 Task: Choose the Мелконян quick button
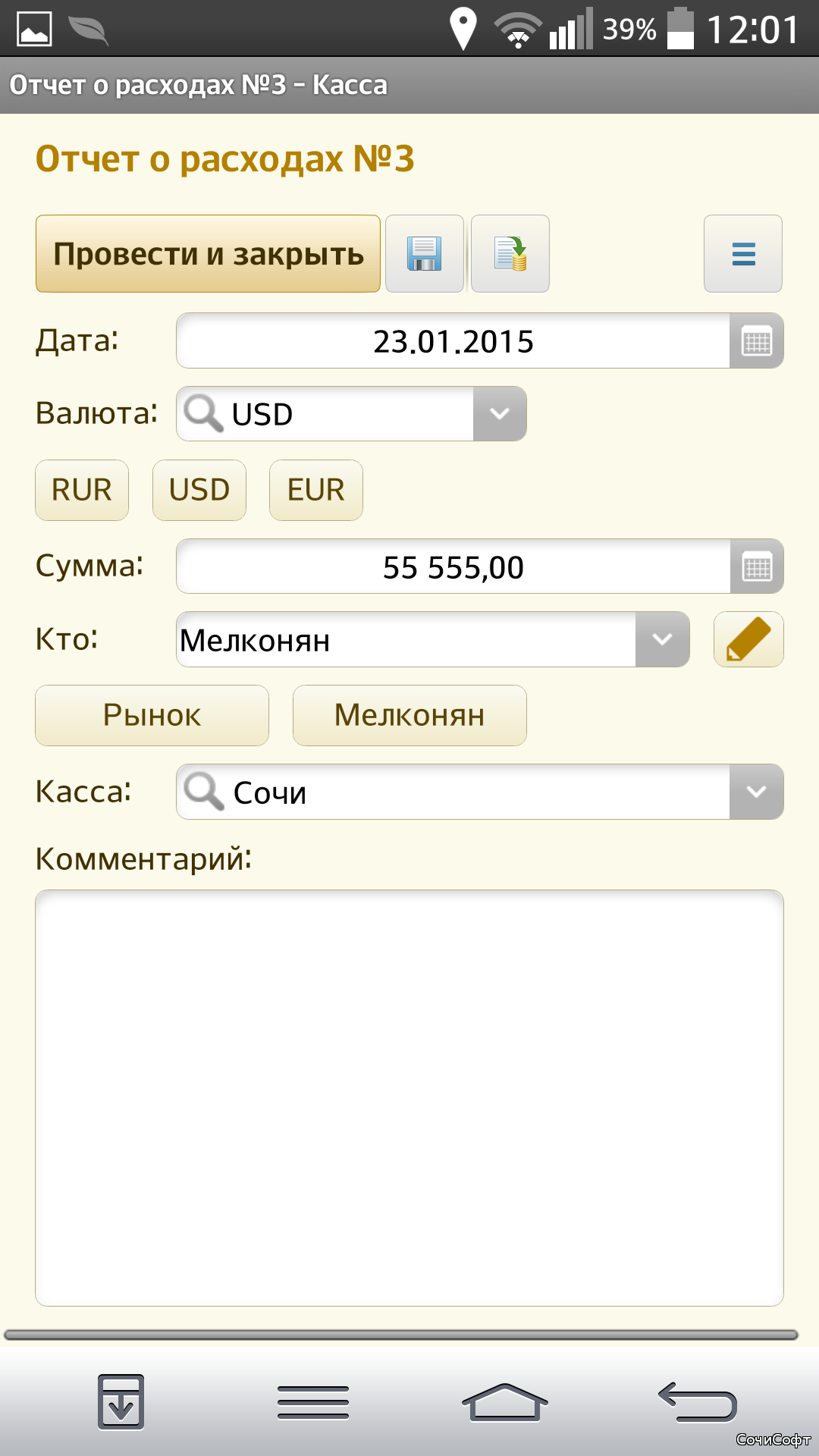pyautogui.click(x=409, y=715)
